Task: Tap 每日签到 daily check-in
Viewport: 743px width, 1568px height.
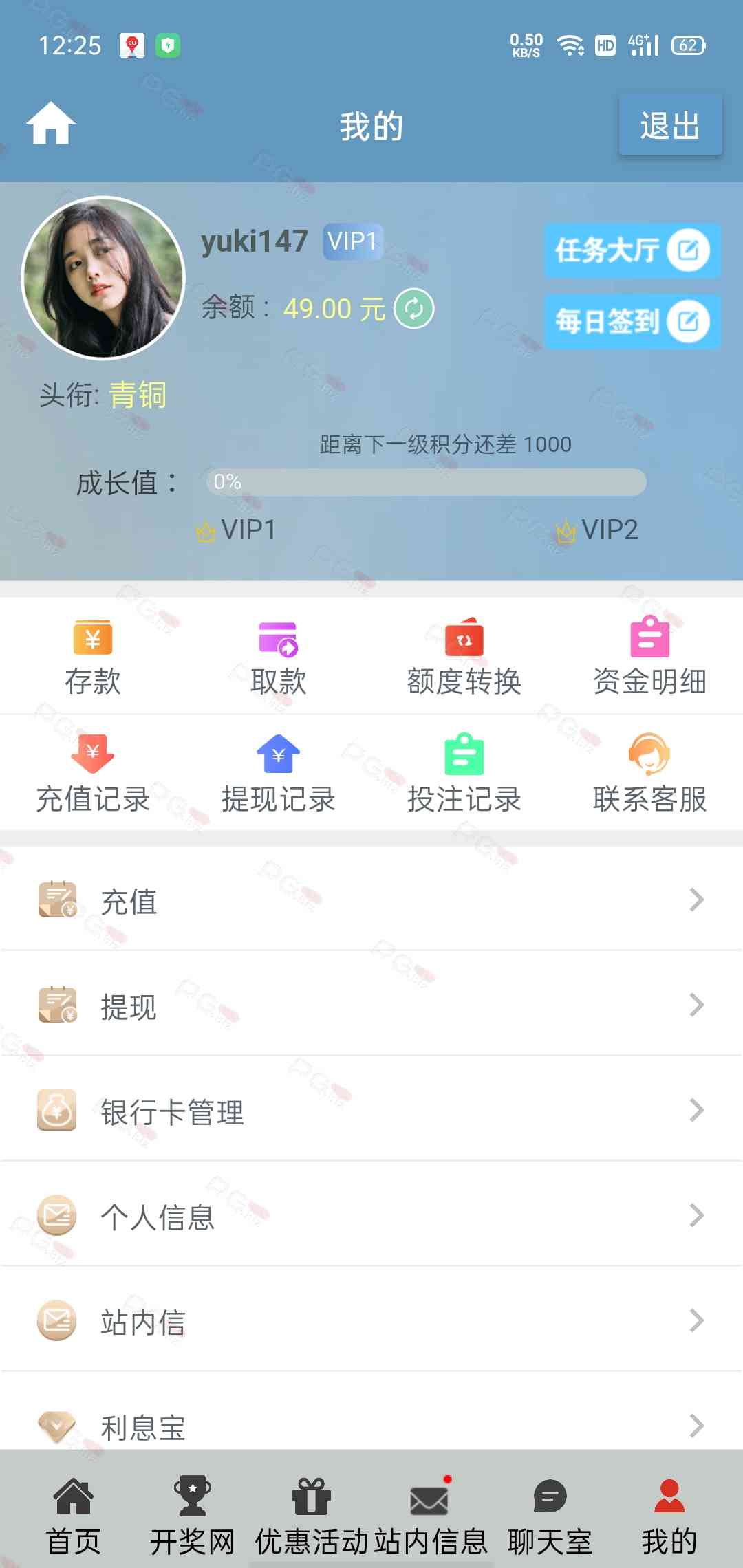Action: coord(632,321)
